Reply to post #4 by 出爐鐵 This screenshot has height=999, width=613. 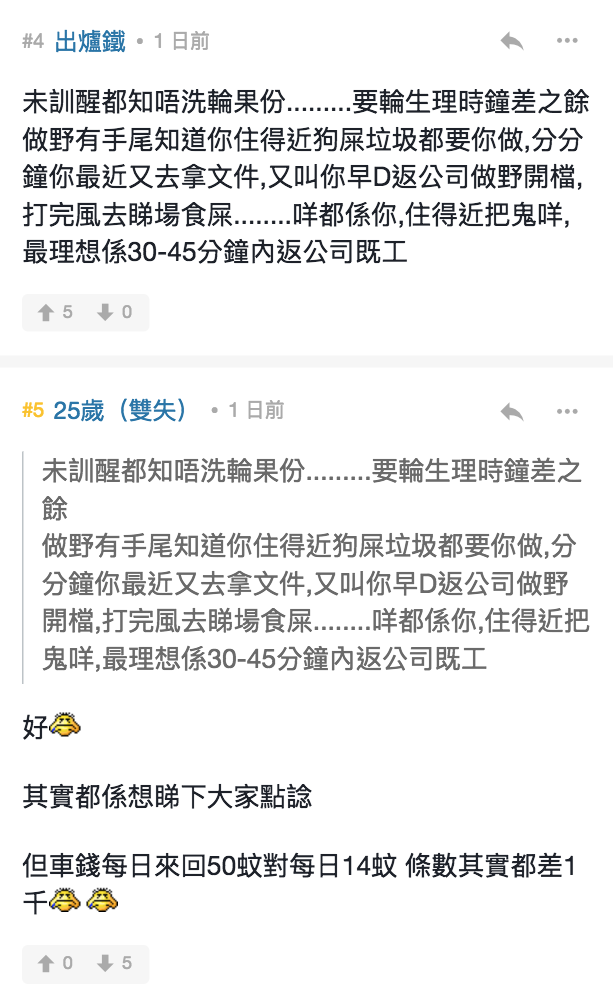[511, 41]
